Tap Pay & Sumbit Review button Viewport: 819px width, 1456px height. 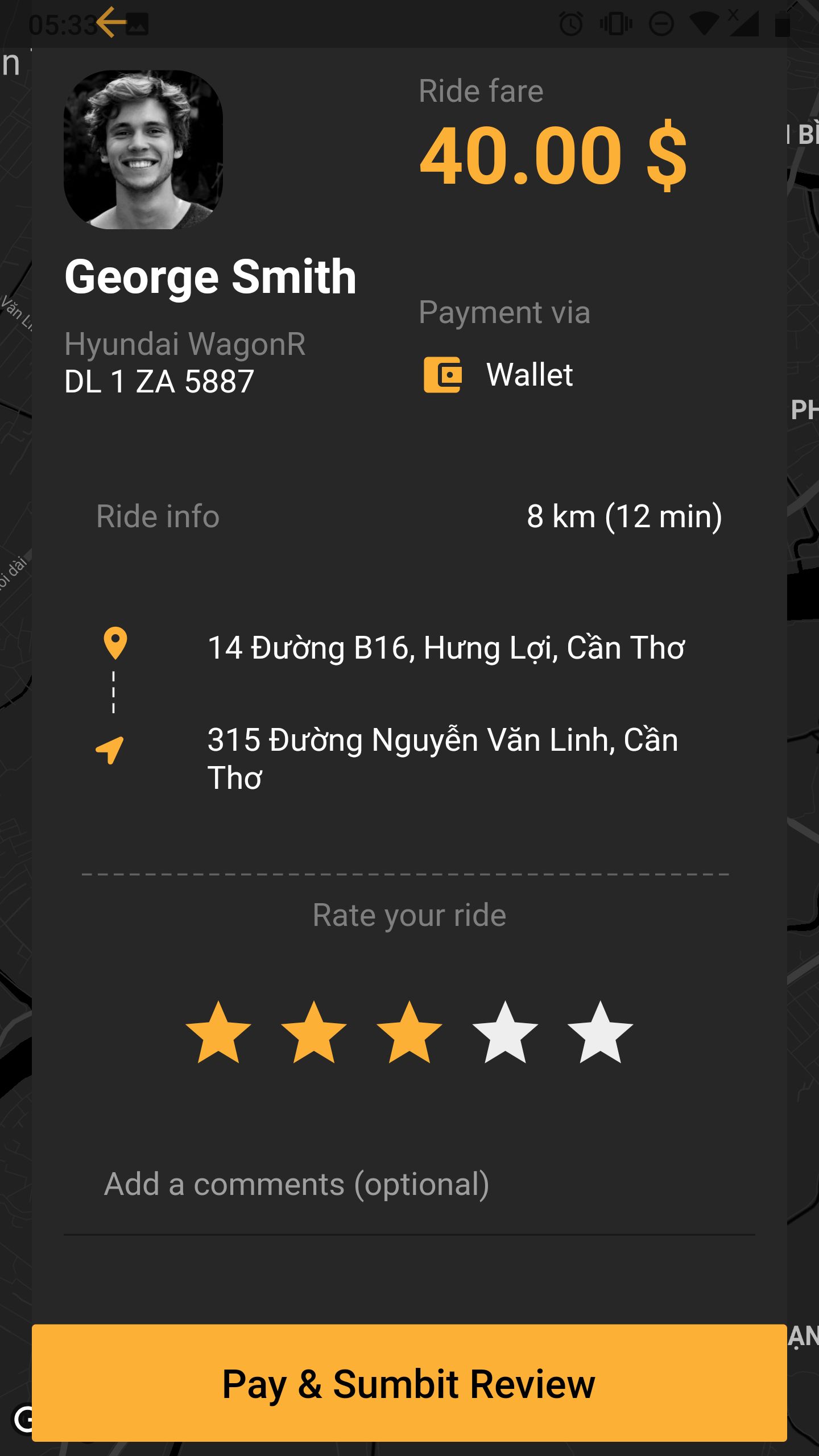[x=409, y=1383]
